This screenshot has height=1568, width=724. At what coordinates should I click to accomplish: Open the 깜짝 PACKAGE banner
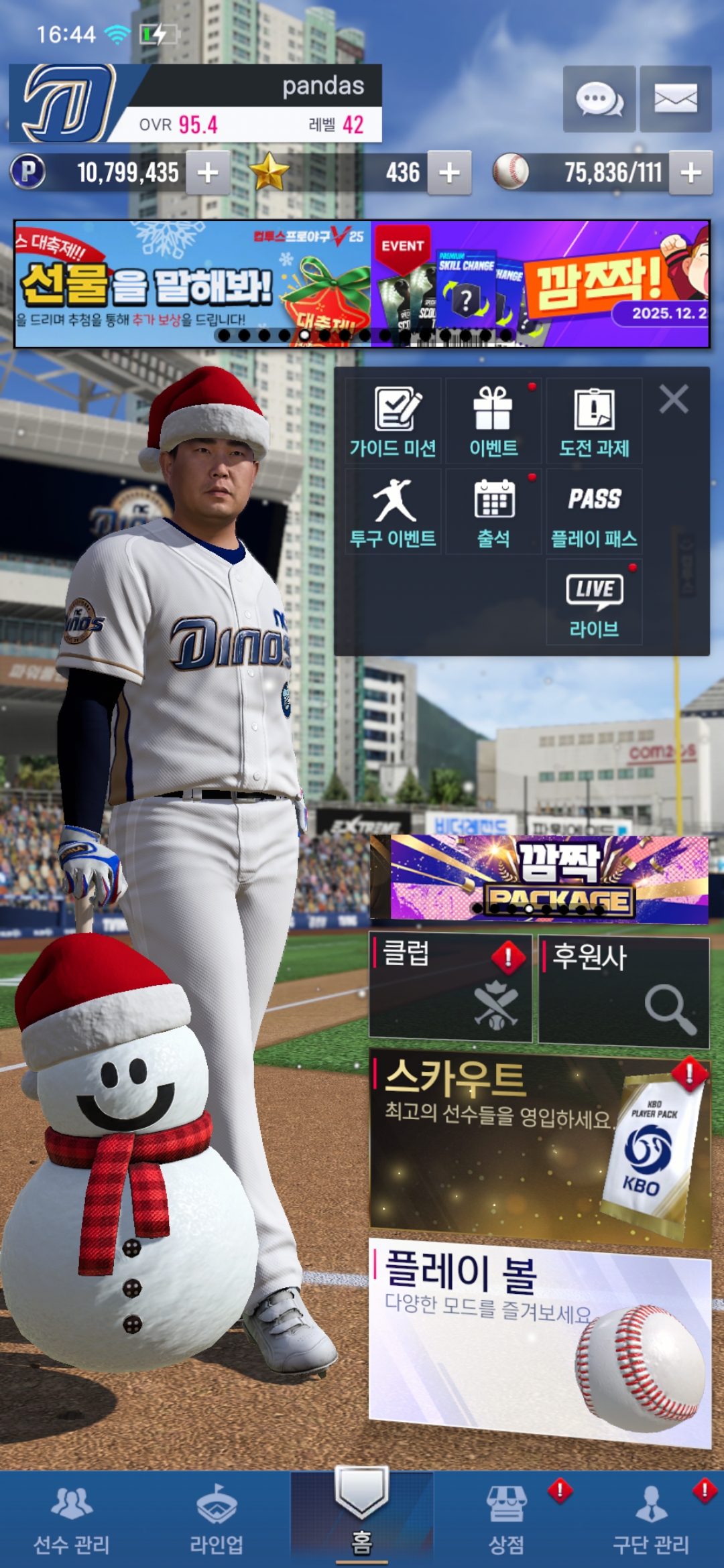pos(540,878)
